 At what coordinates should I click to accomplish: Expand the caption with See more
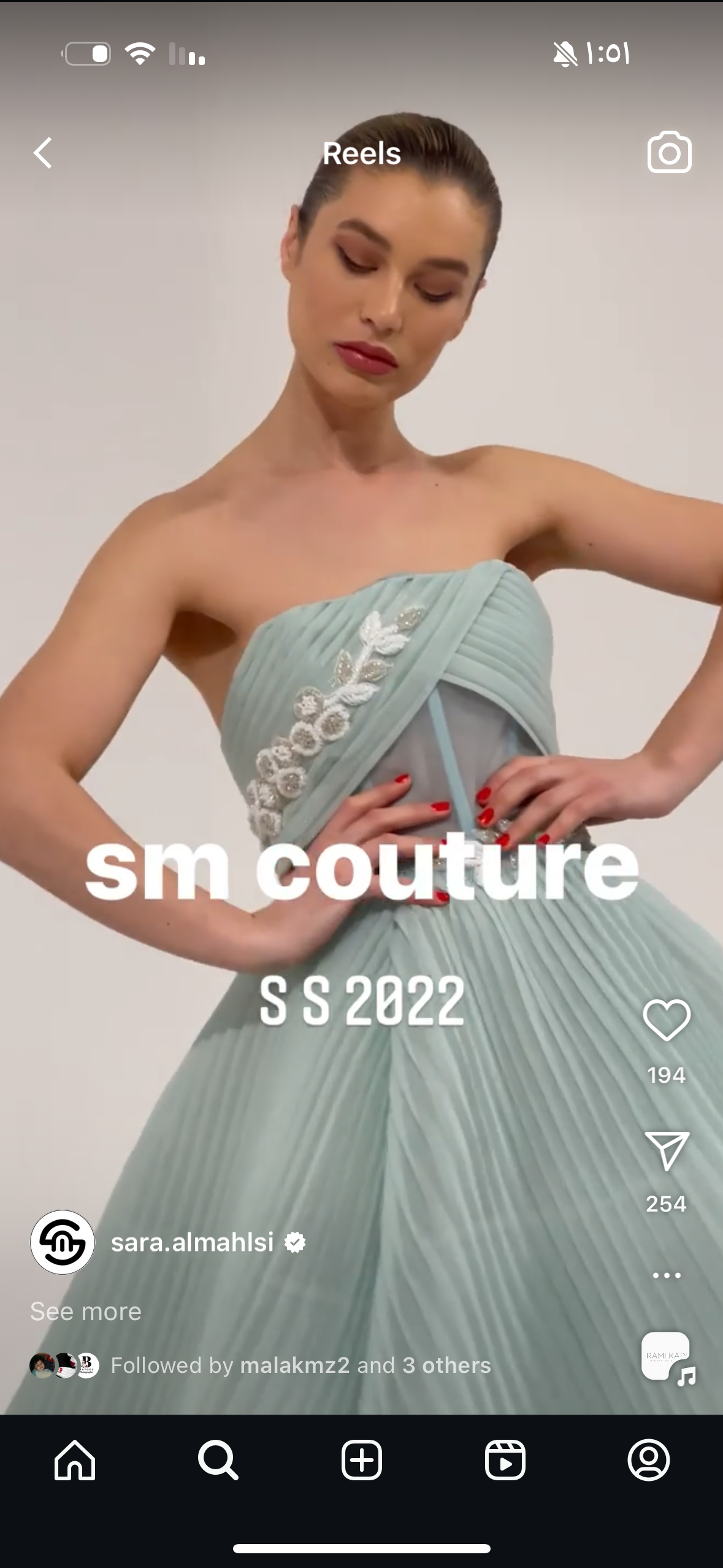[86, 1312]
